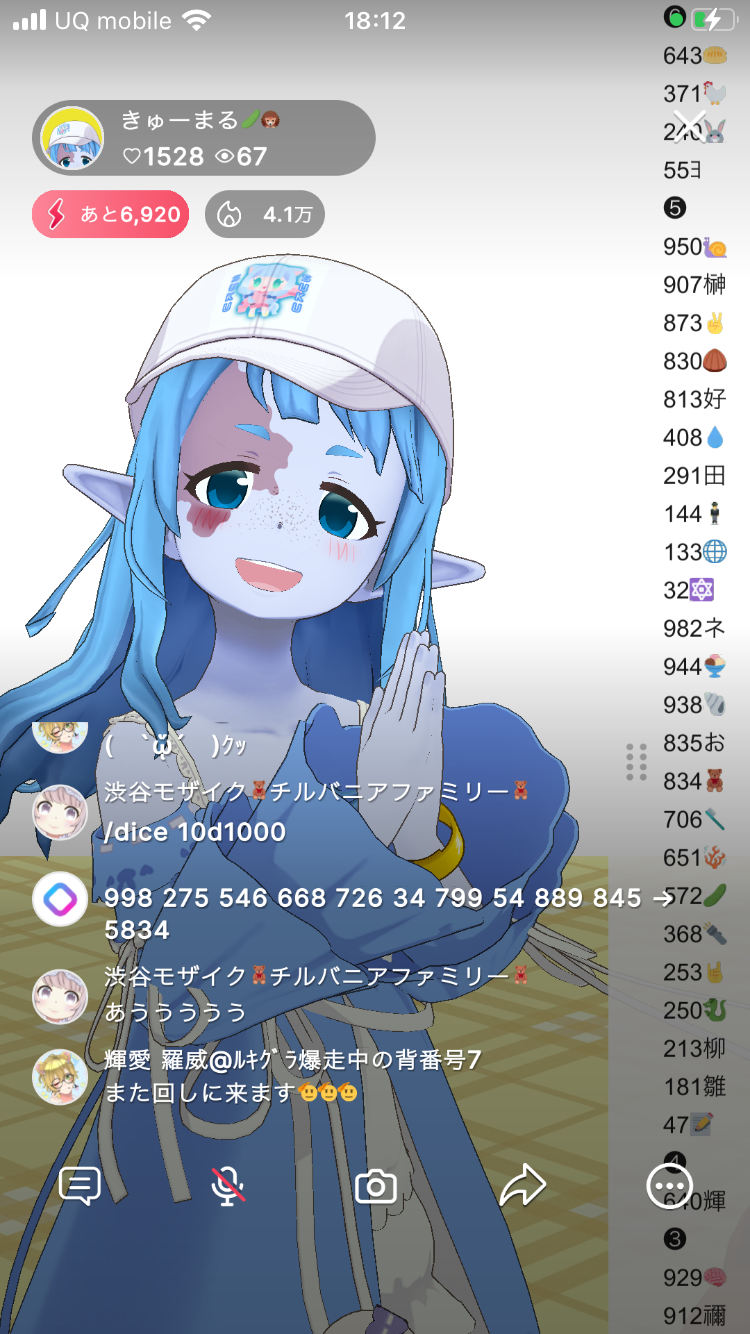Open streamer きゅーまる's profile pill
The height and width of the screenshot is (1334, 750).
pos(204,138)
